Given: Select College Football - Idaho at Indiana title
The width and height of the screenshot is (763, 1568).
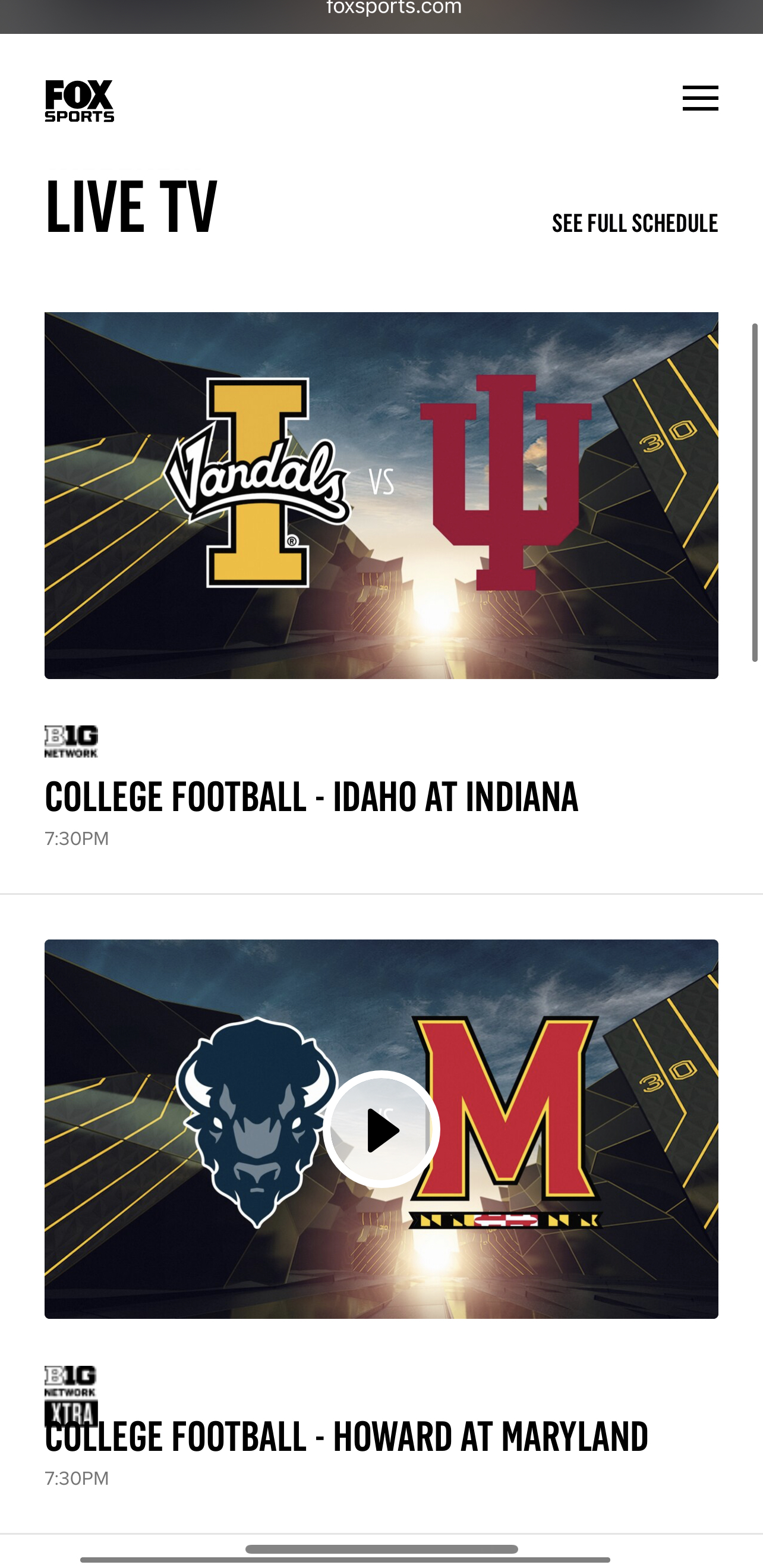Looking at the screenshot, I should point(311,797).
